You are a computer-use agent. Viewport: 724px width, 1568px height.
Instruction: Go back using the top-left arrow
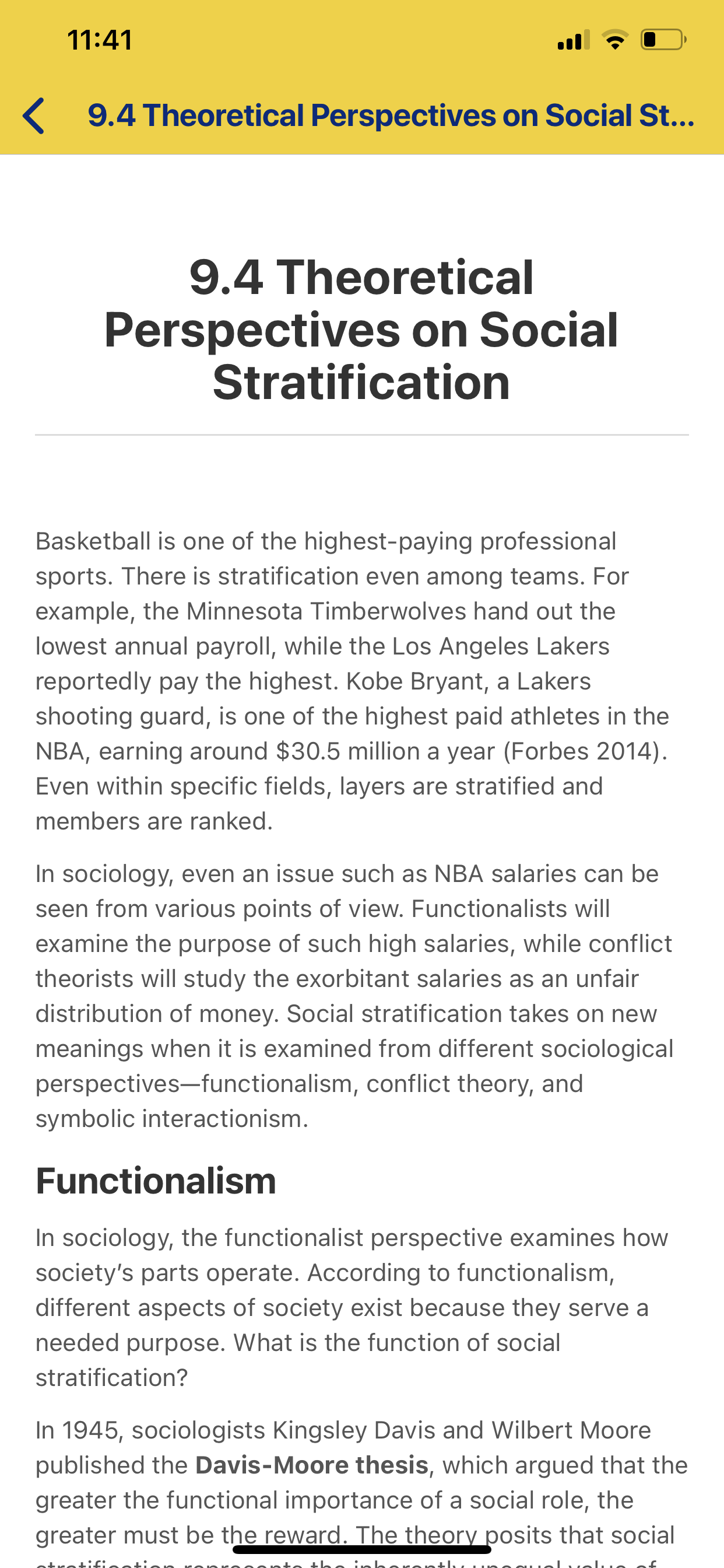pos(33,116)
